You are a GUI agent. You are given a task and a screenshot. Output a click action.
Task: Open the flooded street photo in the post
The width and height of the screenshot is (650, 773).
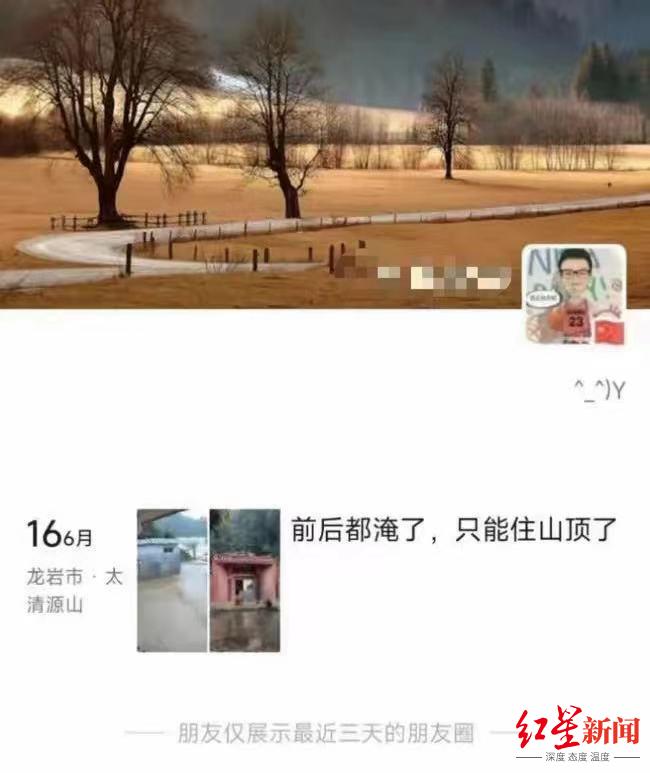pos(171,581)
